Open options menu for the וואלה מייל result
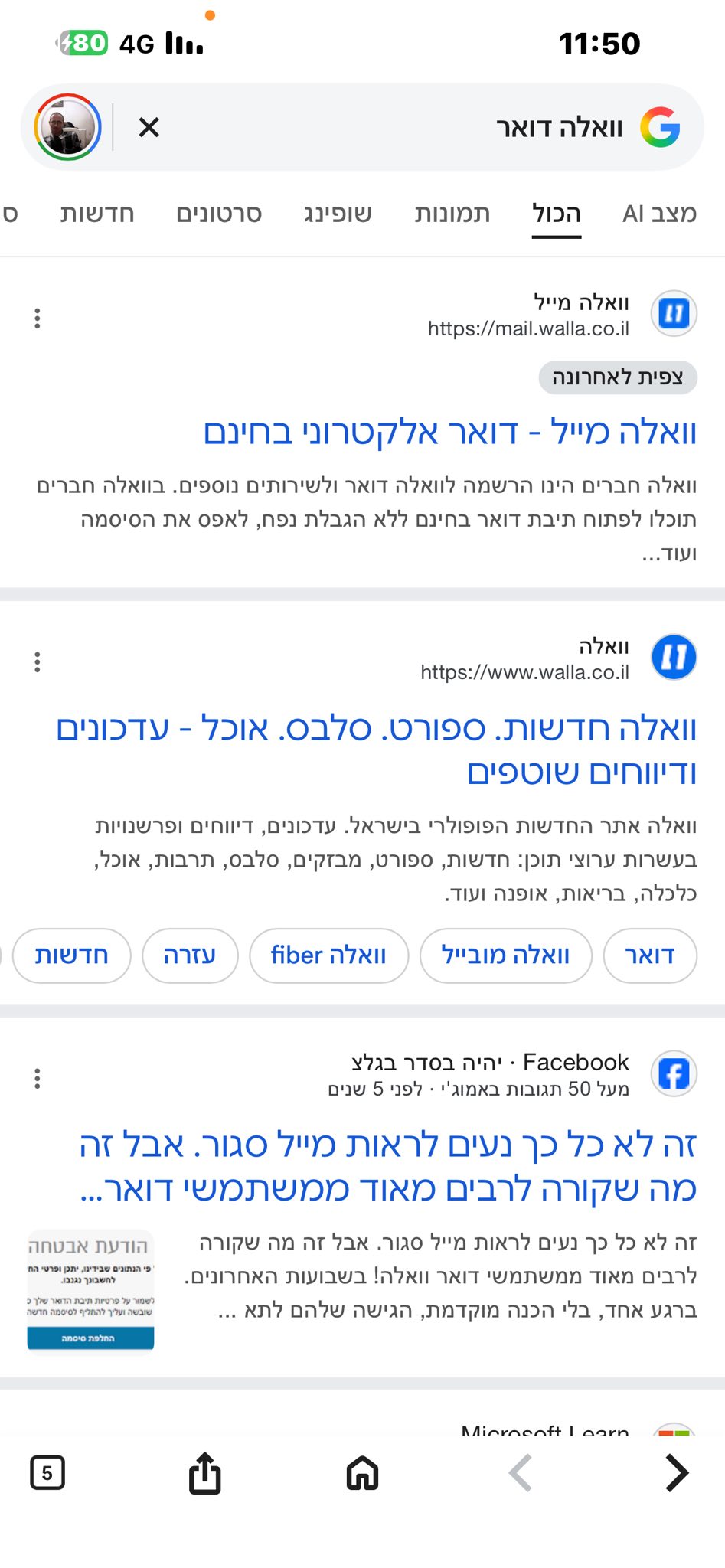 click(x=37, y=318)
